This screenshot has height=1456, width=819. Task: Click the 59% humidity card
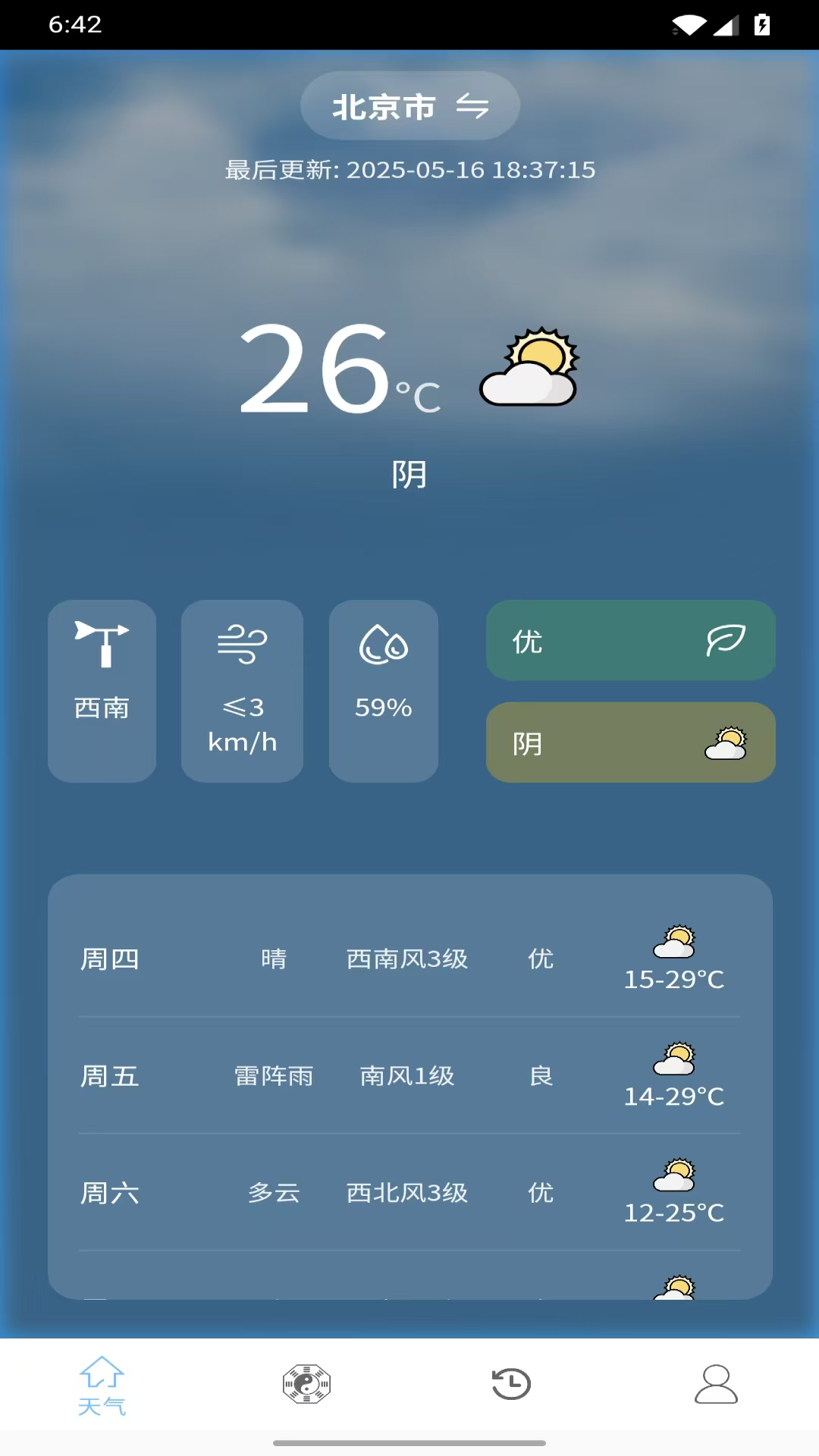coord(384,692)
